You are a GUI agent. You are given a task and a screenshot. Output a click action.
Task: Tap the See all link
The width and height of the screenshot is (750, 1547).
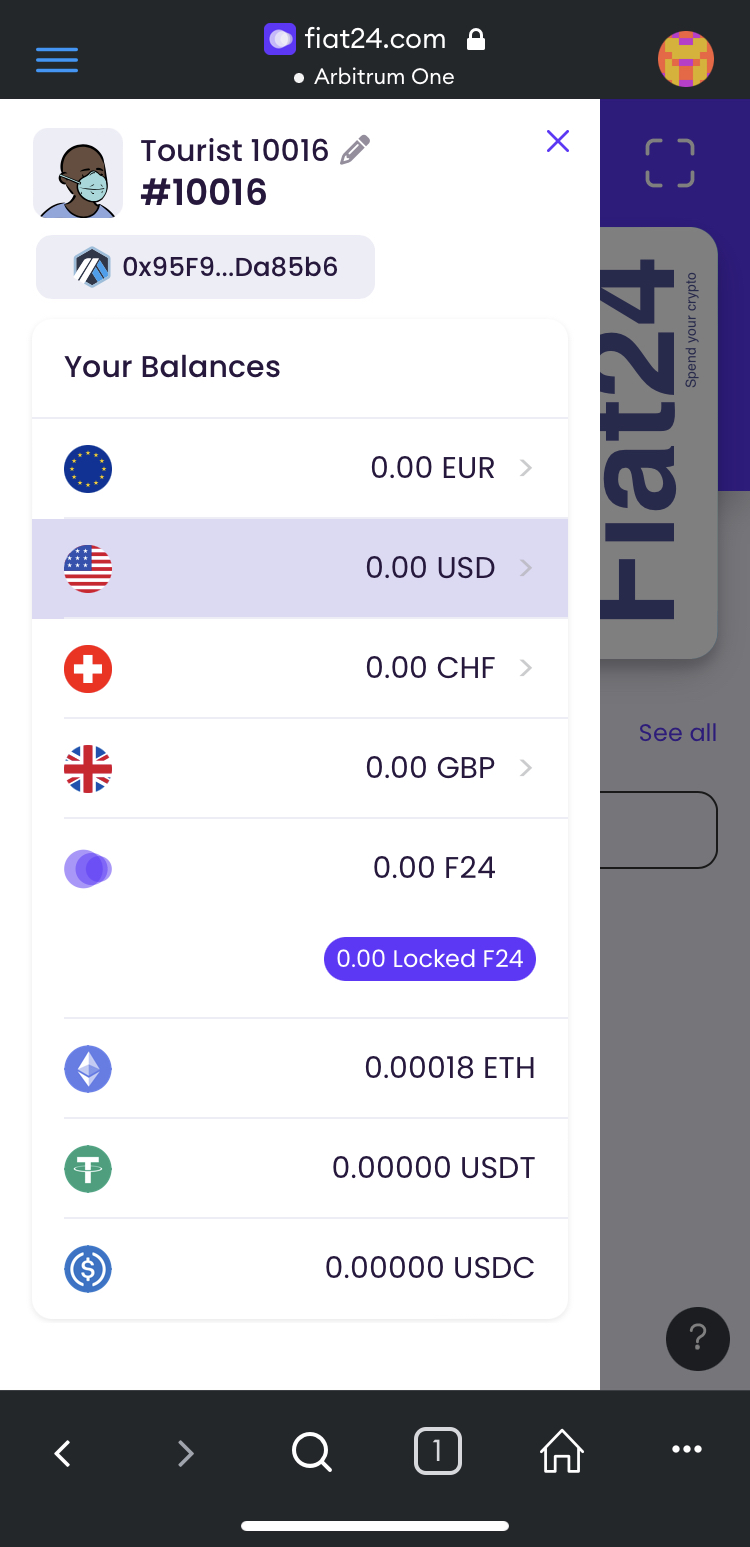point(677,733)
